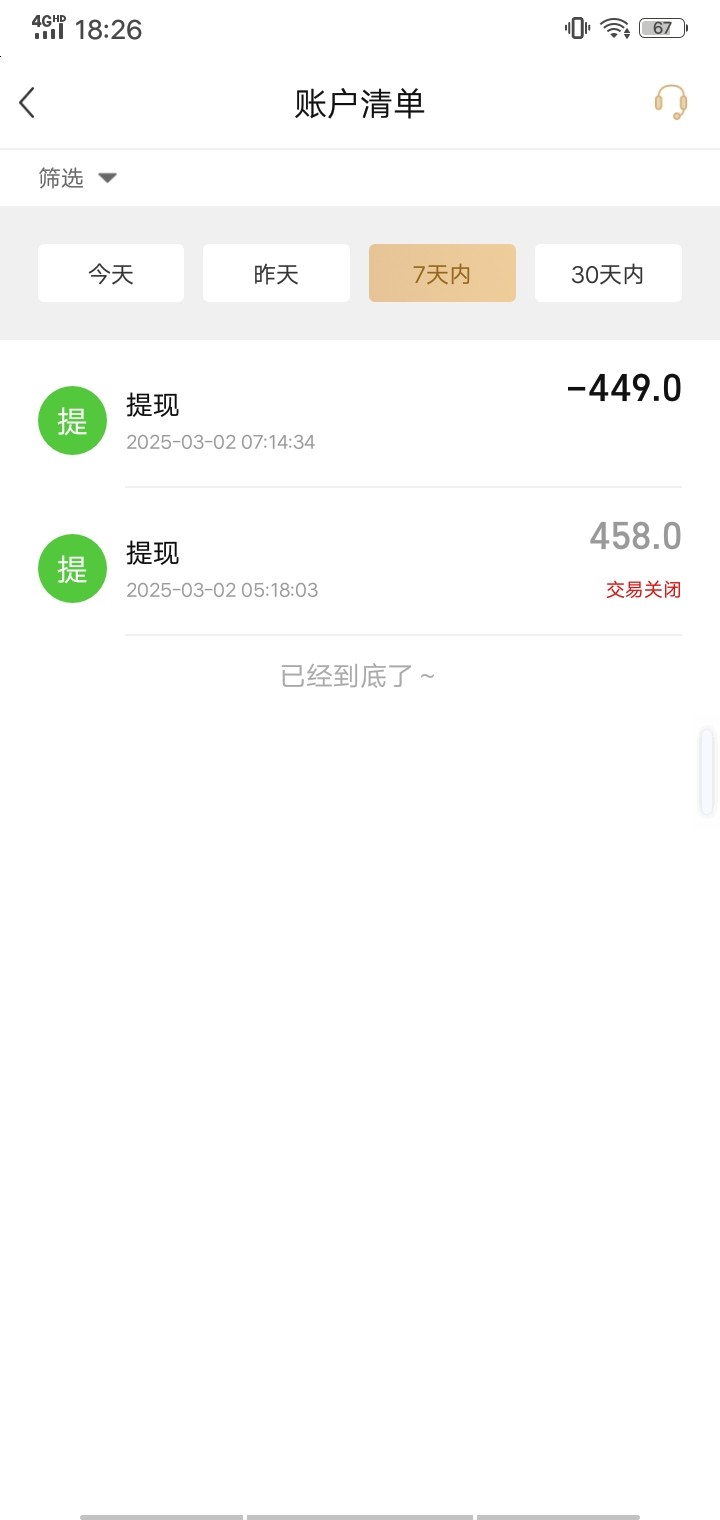This screenshot has width=720, height=1520.
Task: Expand the 筛选 filter dropdown
Action: pyautogui.click(x=77, y=178)
